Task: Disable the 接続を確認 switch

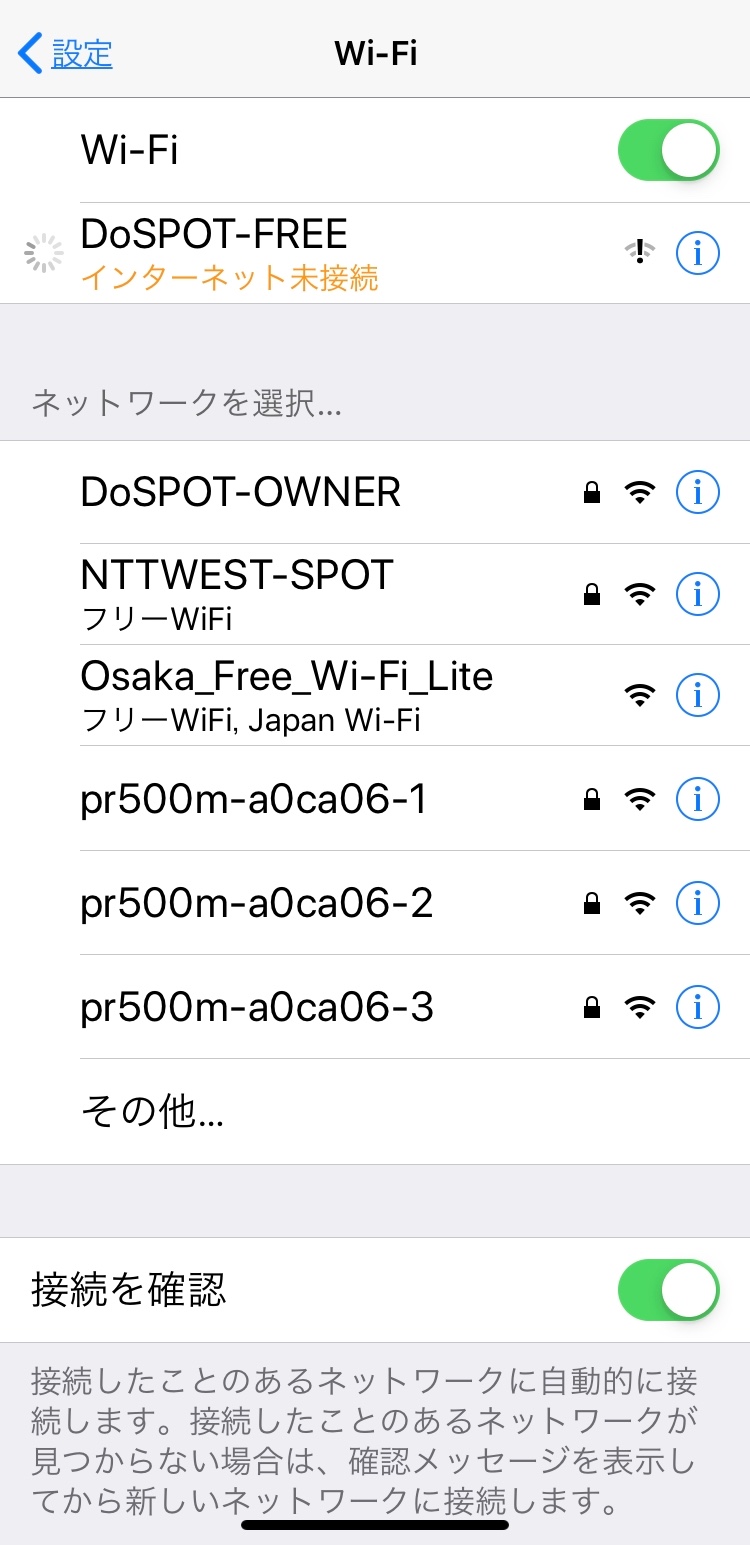Action: (x=668, y=1290)
